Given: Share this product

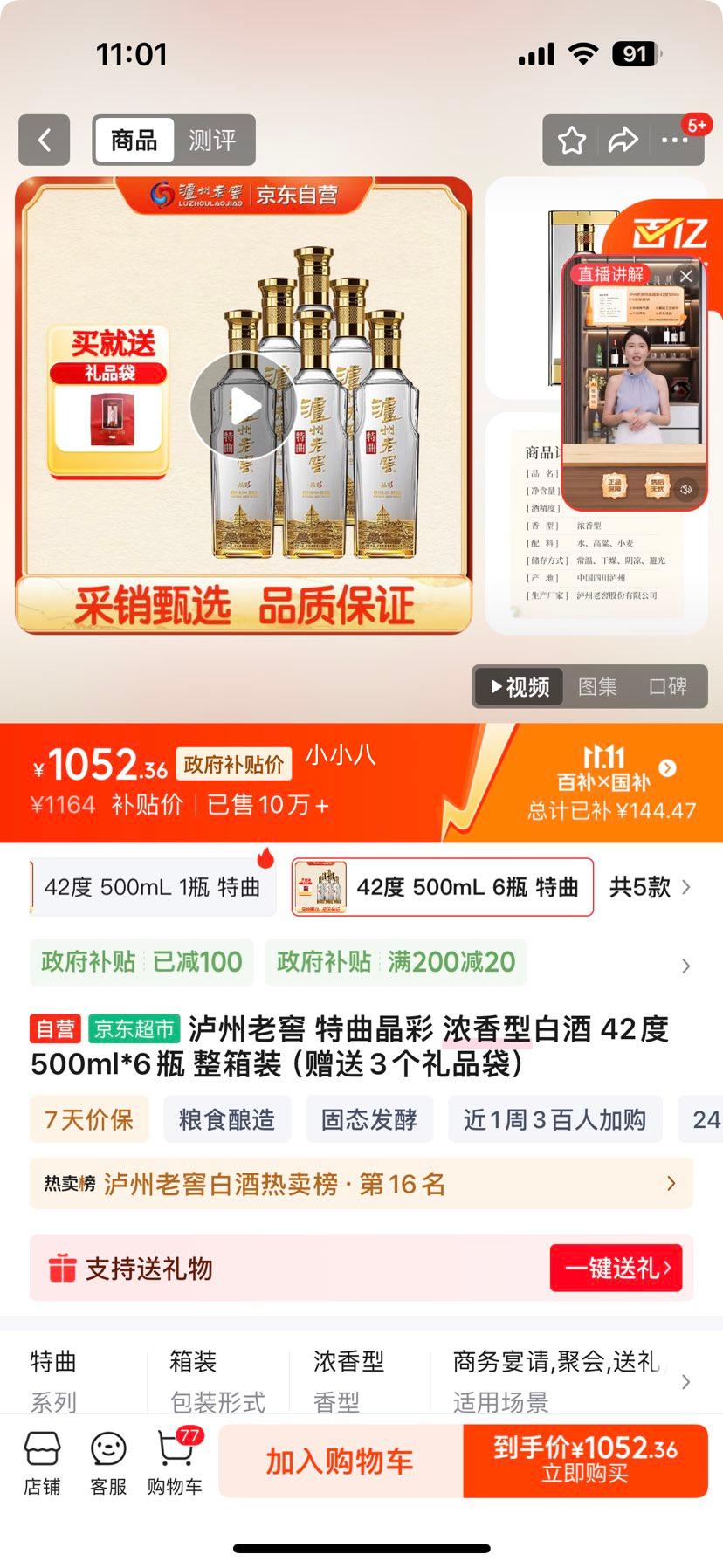Looking at the screenshot, I should (x=623, y=140).
